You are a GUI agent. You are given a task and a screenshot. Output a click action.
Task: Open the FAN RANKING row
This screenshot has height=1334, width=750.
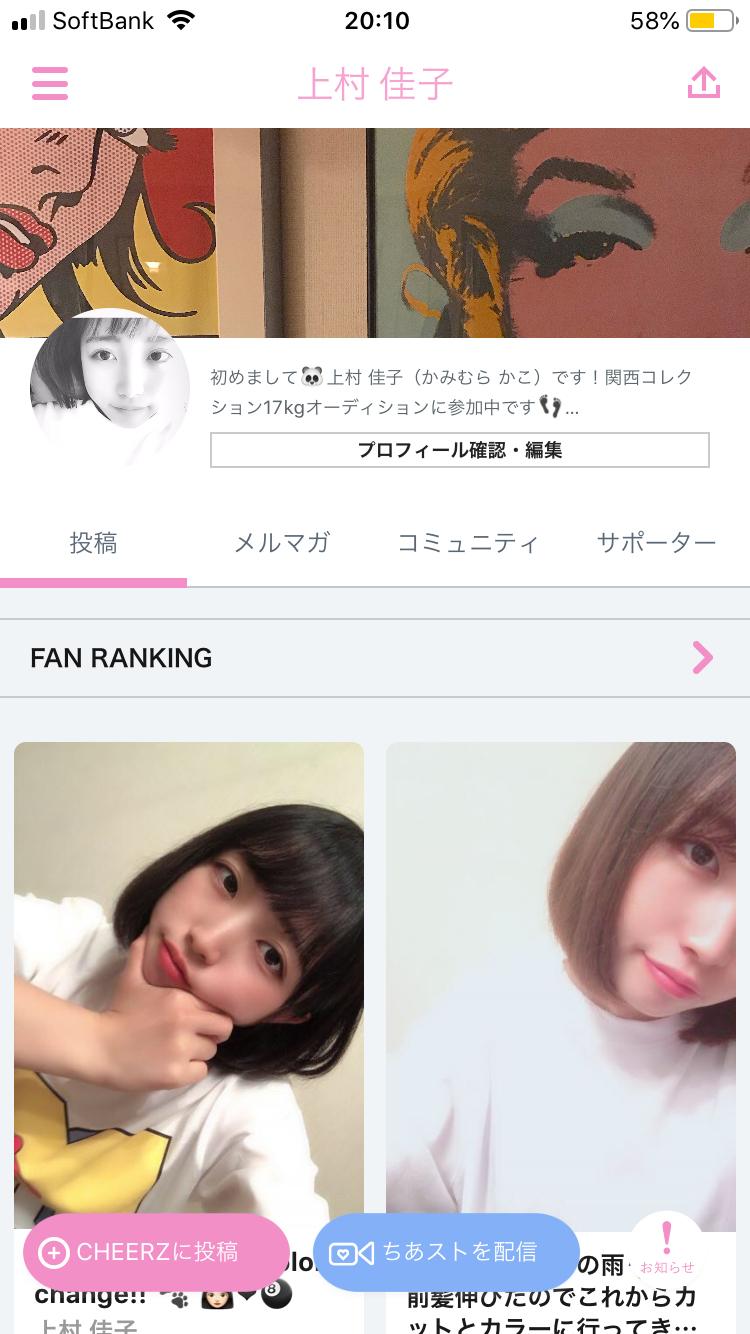click(375, 658)
